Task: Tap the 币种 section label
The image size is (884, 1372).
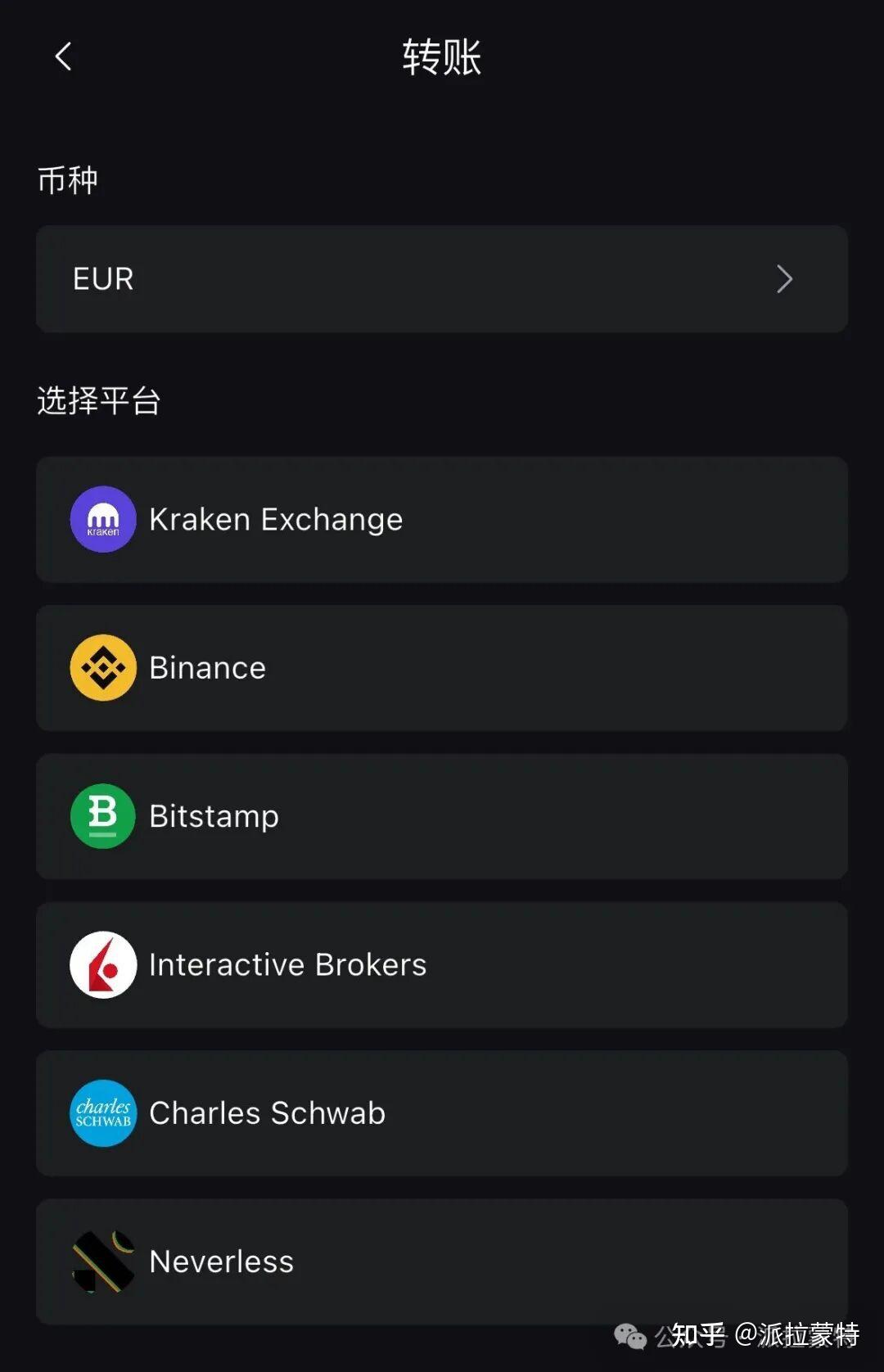Action: (67, 178)
